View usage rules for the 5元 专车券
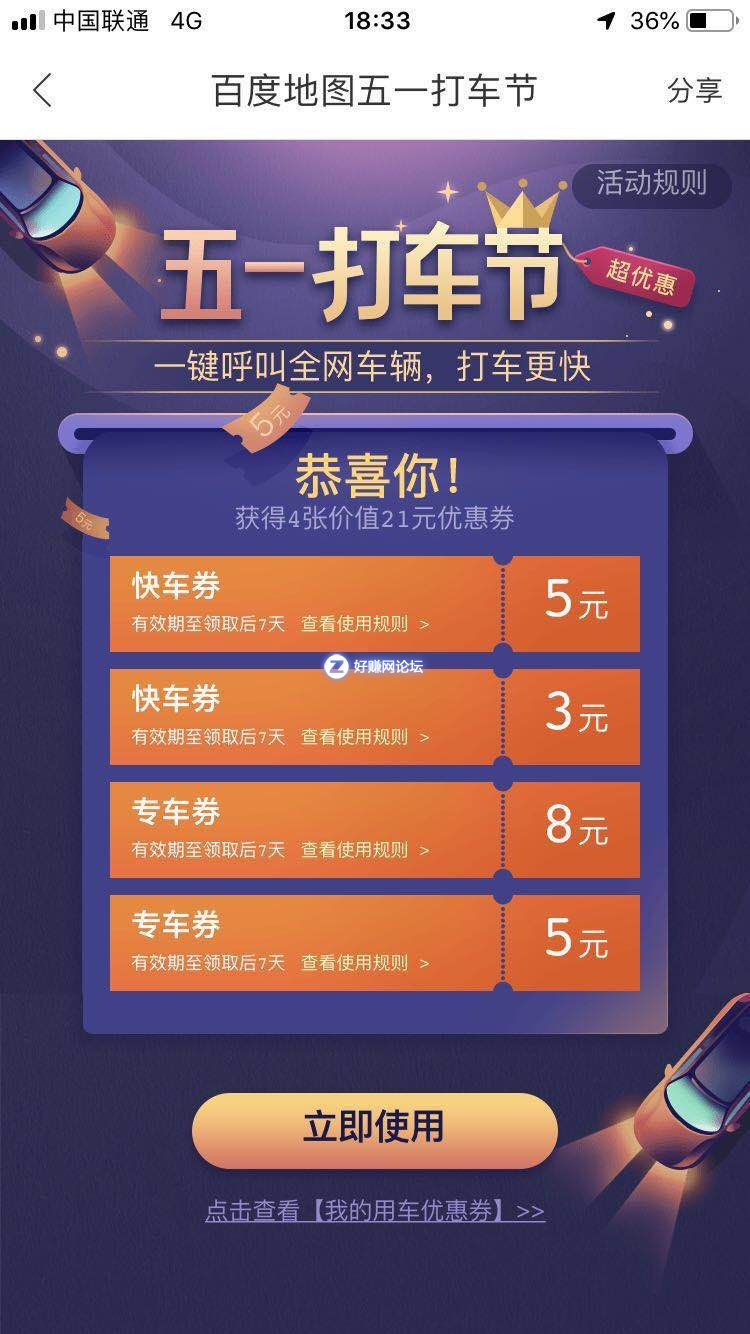This screenshot has height=1334, width=750. click(x=365, y=963)
